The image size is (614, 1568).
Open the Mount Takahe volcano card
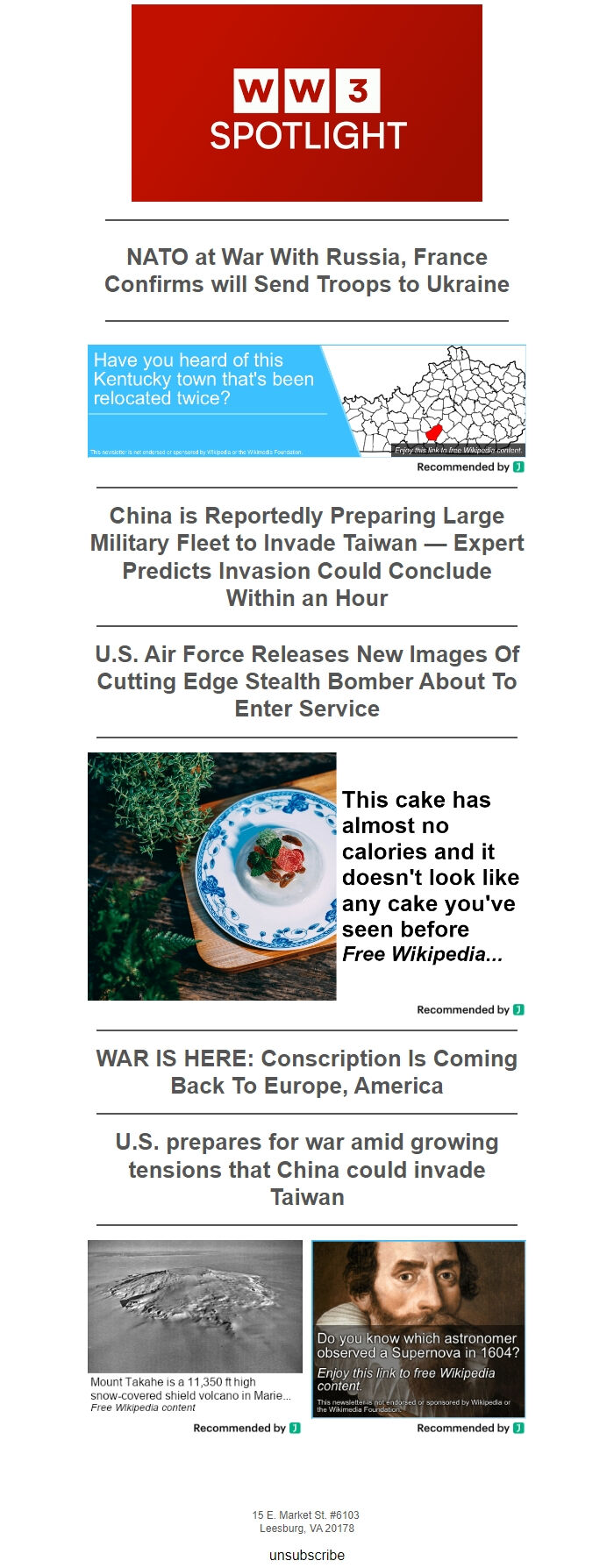(195, 1324)
